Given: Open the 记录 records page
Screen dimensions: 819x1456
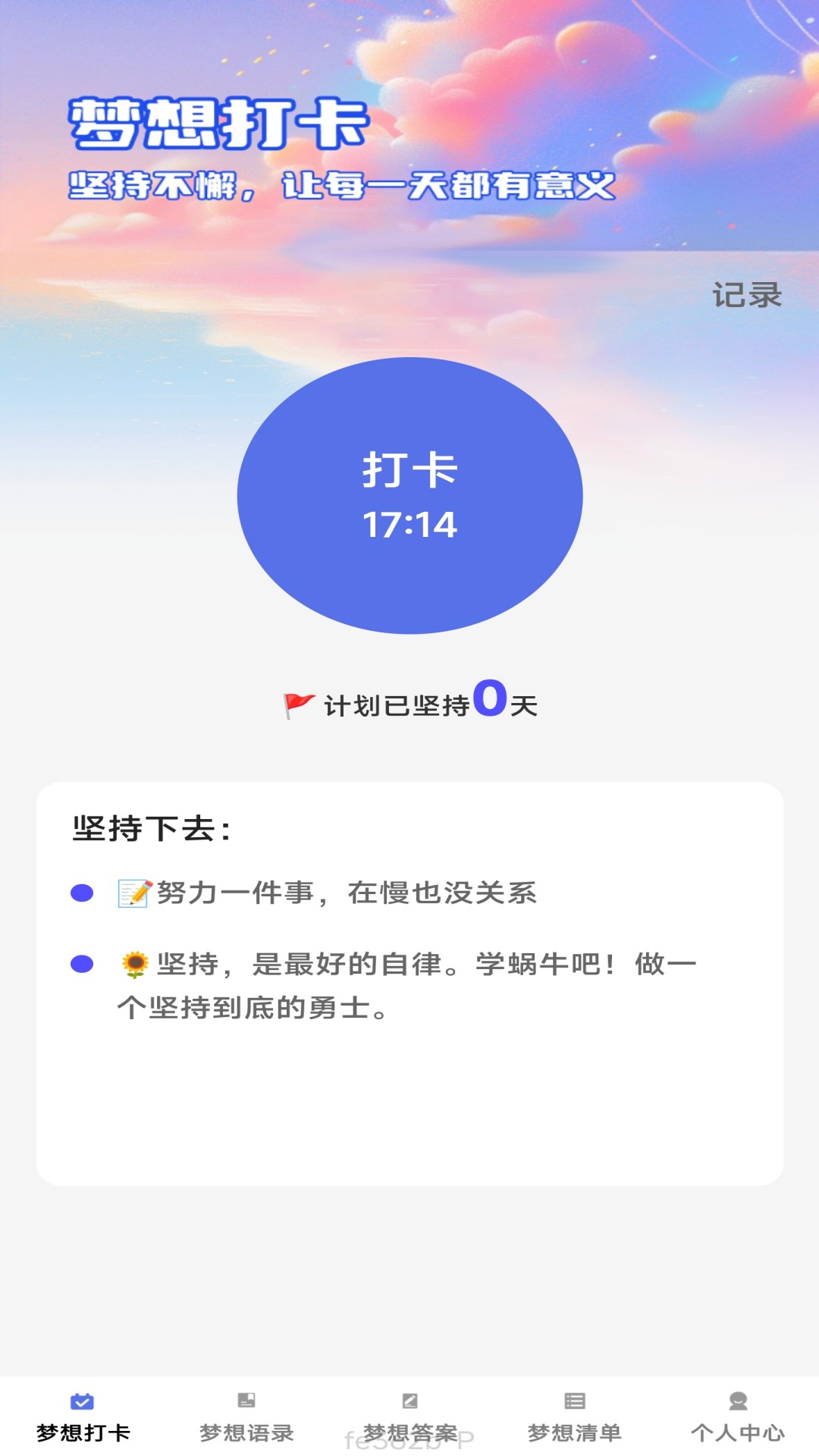Looking at the screenshot, I should [x=747, y=295].
